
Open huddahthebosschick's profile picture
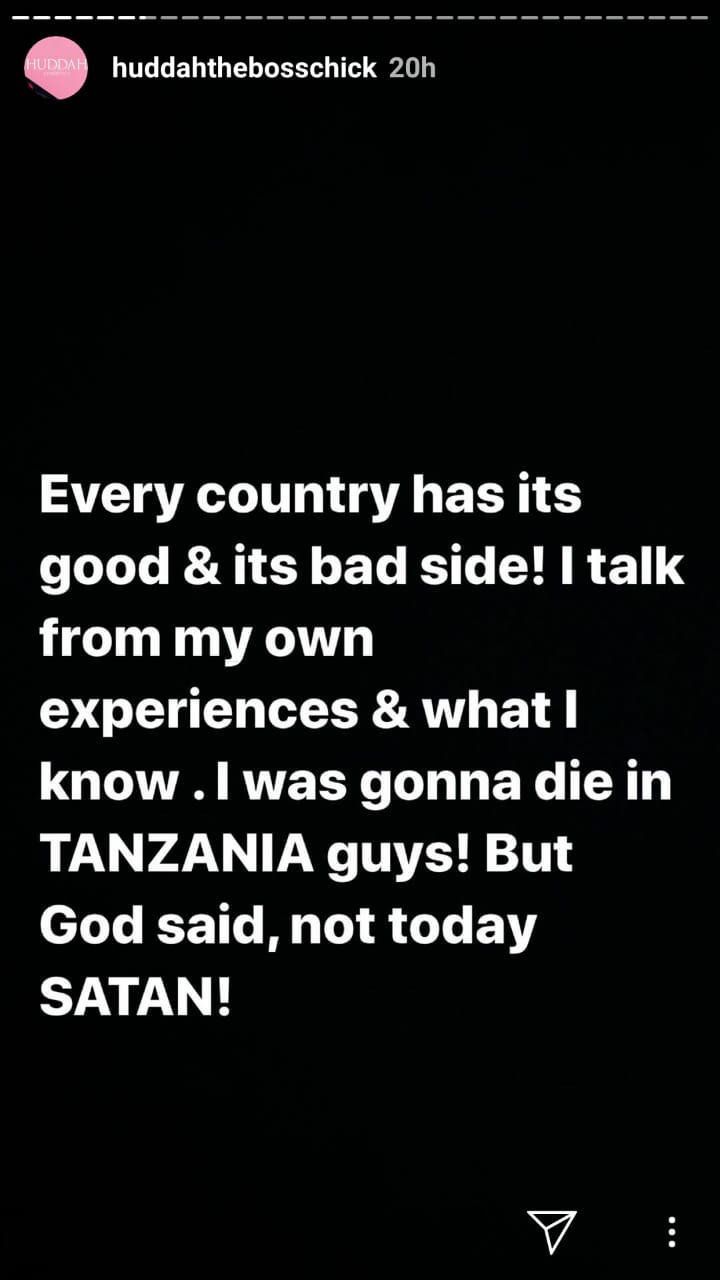(x=56, y=68)
